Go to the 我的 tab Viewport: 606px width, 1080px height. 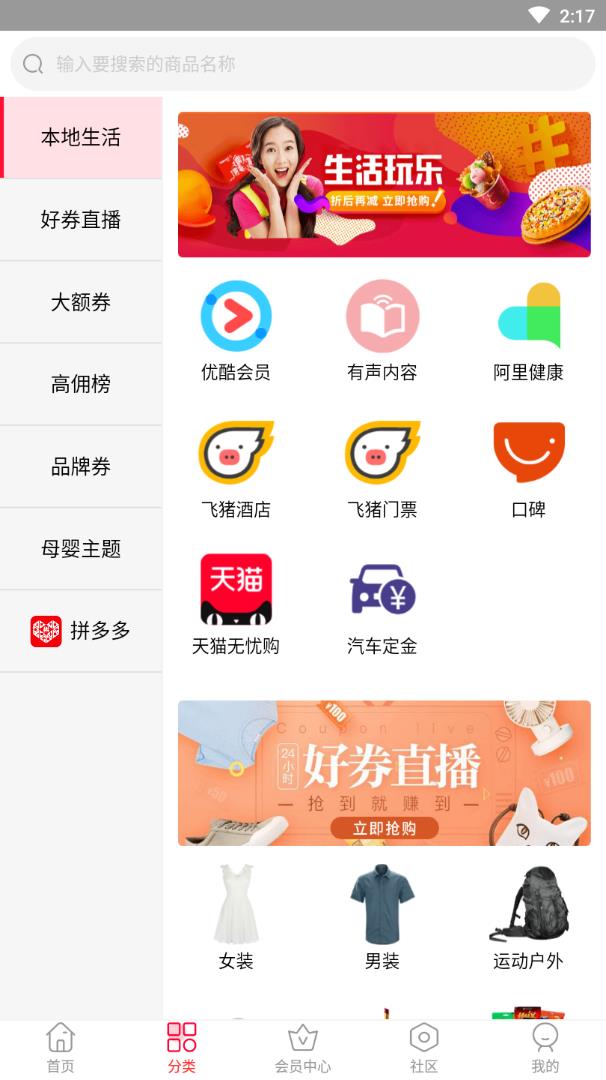pos(545,1048)
